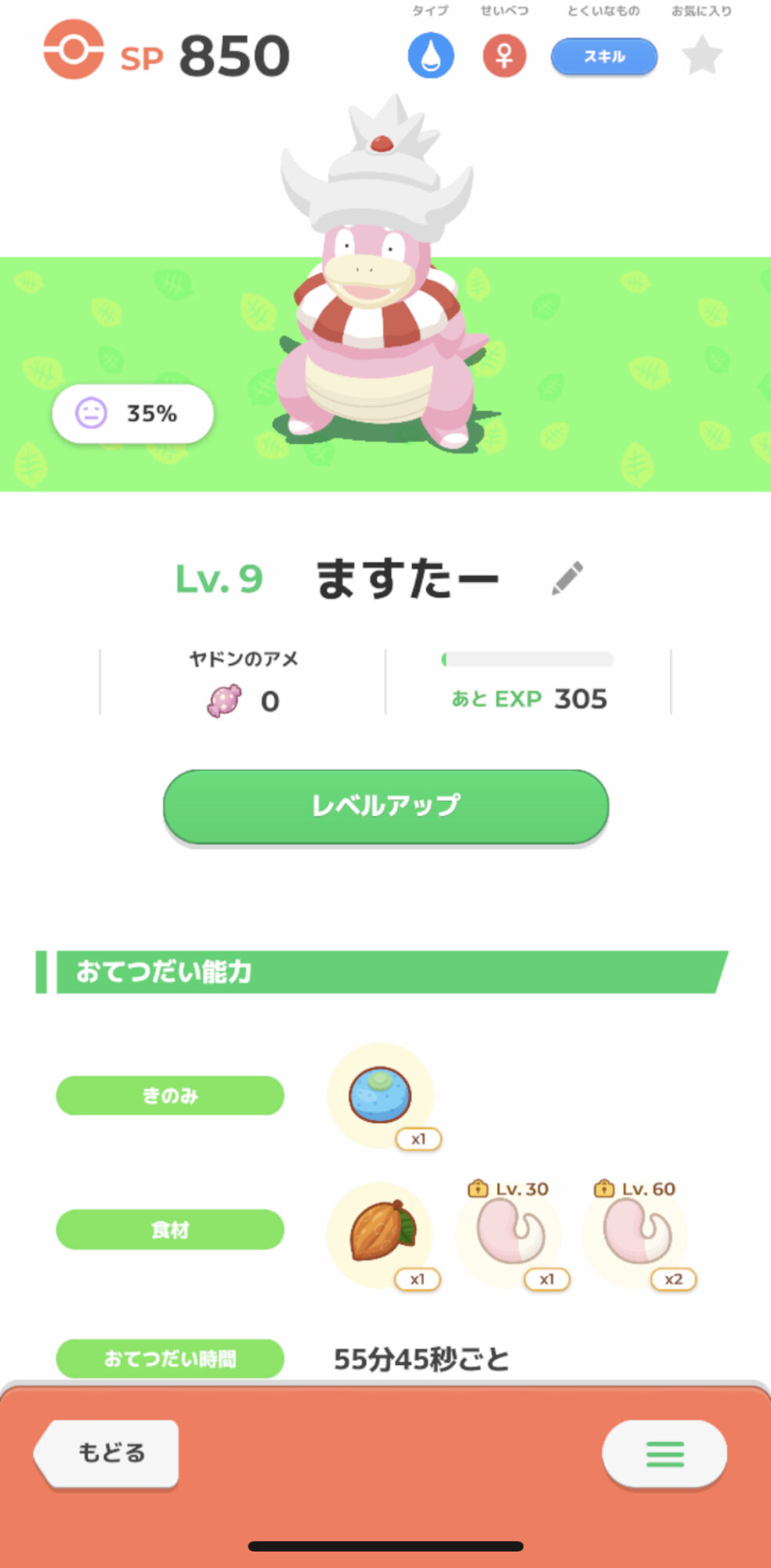Tap the blue berry item icon

pos(380,1094)
